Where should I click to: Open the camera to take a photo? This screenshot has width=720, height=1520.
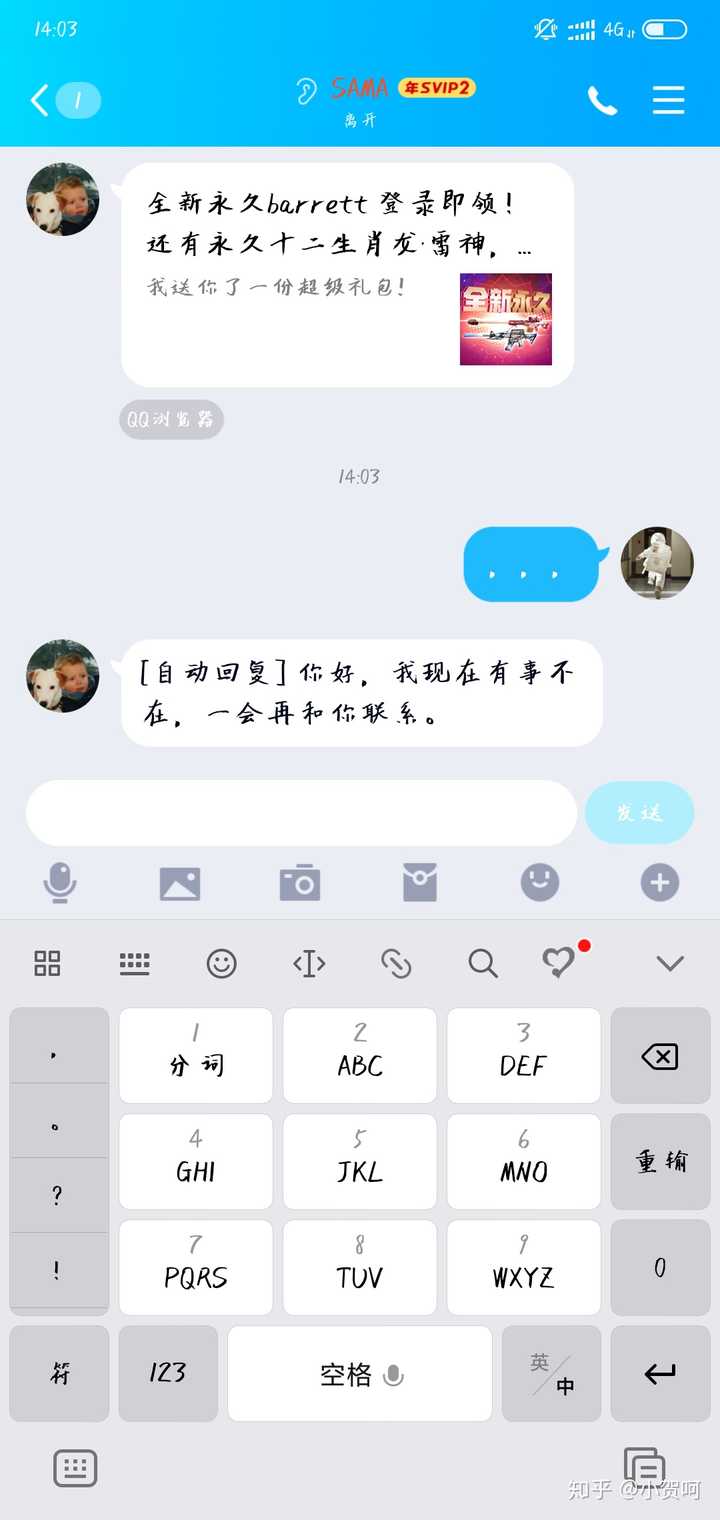tap(300, 883)
